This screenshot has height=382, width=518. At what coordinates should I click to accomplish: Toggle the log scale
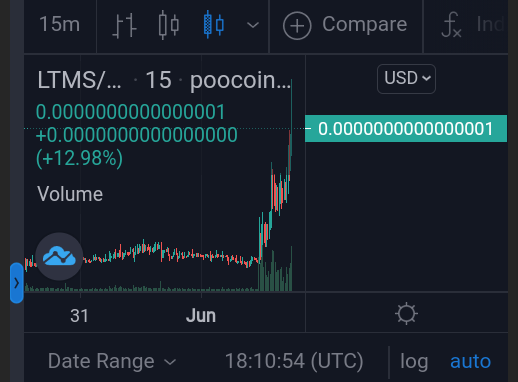coord(414,361)
